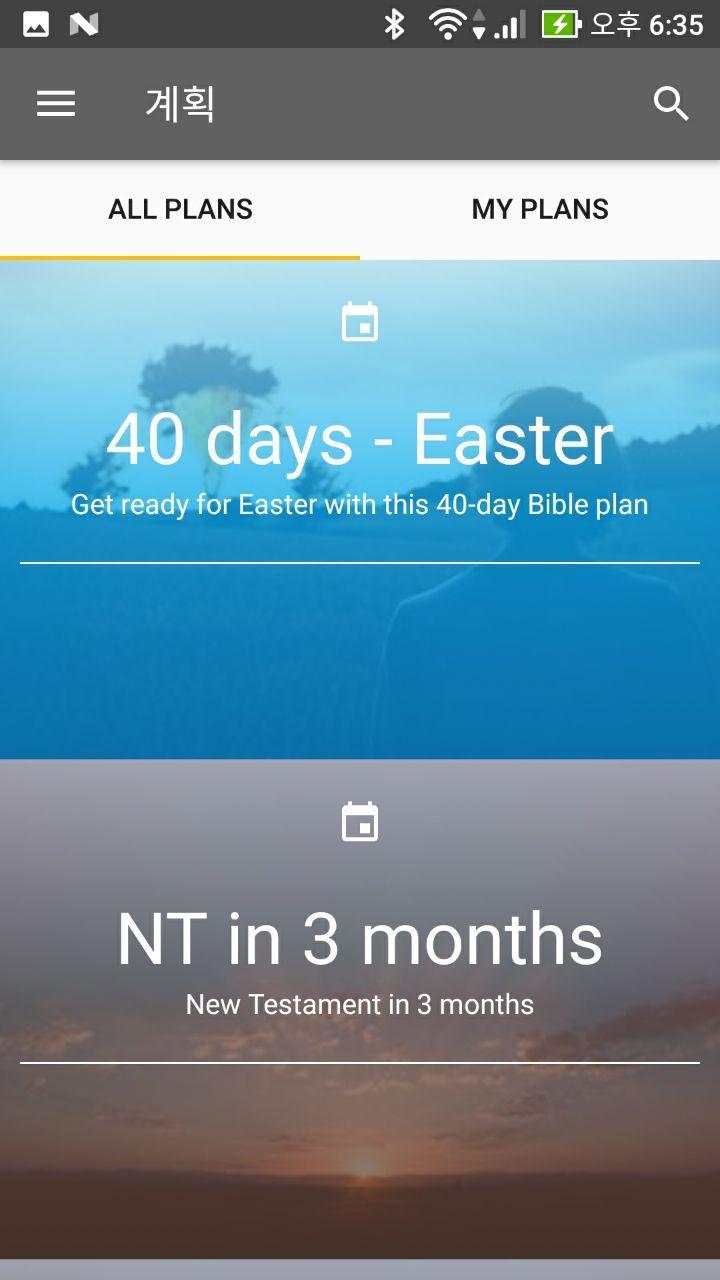Open the NT in 3 months plan
The width and height of the screenshot is (720, 1280).
360,940
